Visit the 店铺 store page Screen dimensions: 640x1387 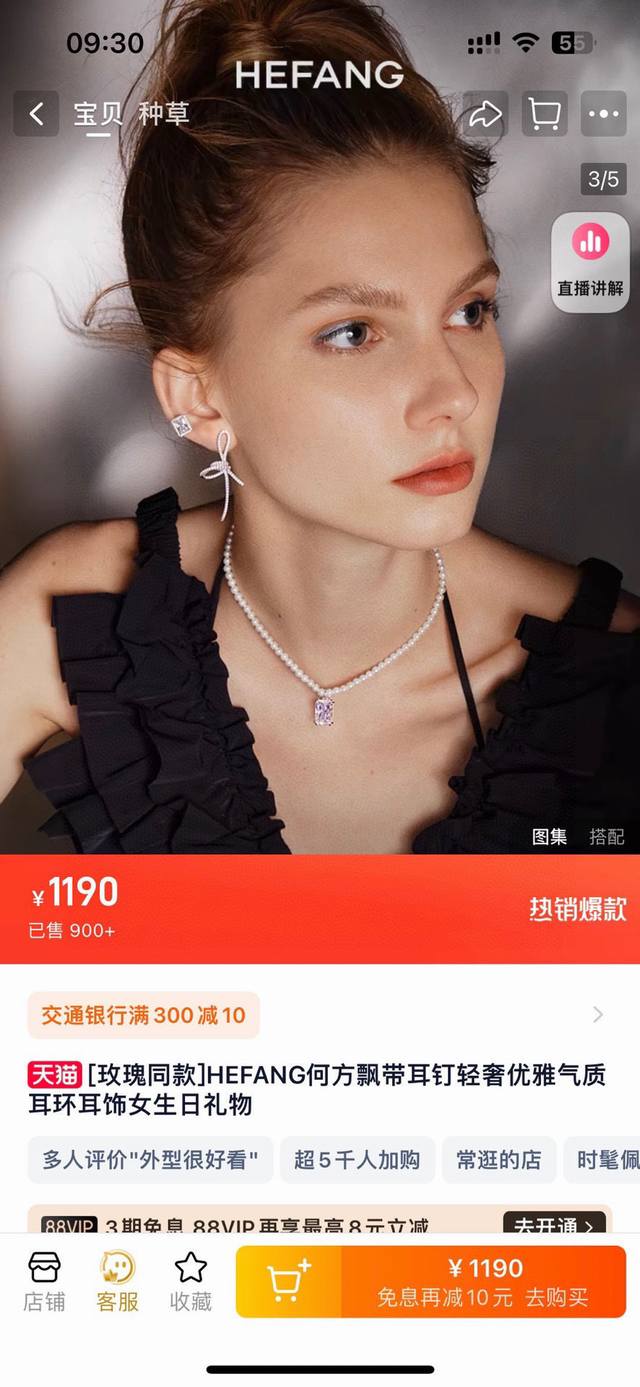point(45,1281)
